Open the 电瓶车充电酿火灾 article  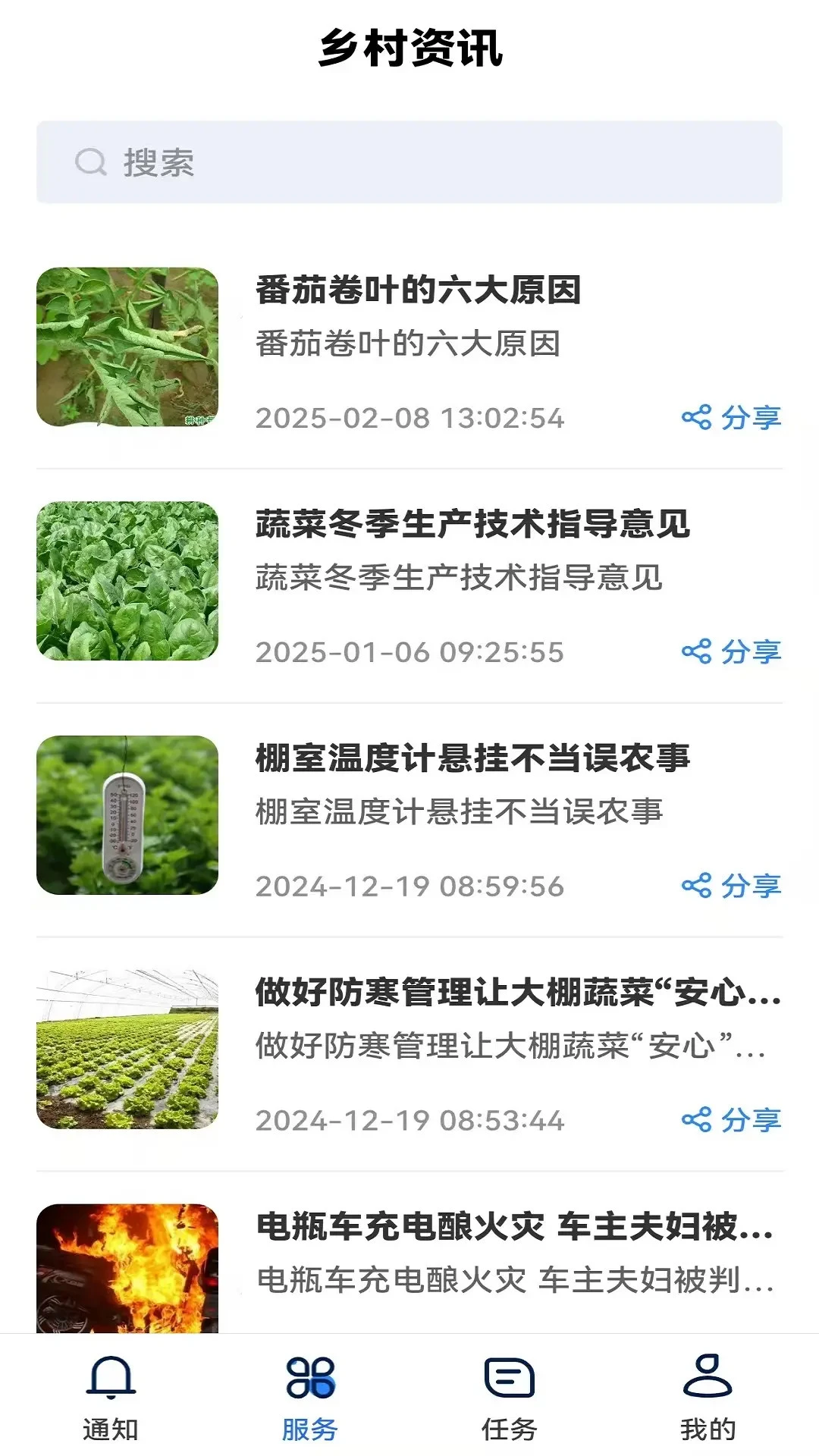514,1228
